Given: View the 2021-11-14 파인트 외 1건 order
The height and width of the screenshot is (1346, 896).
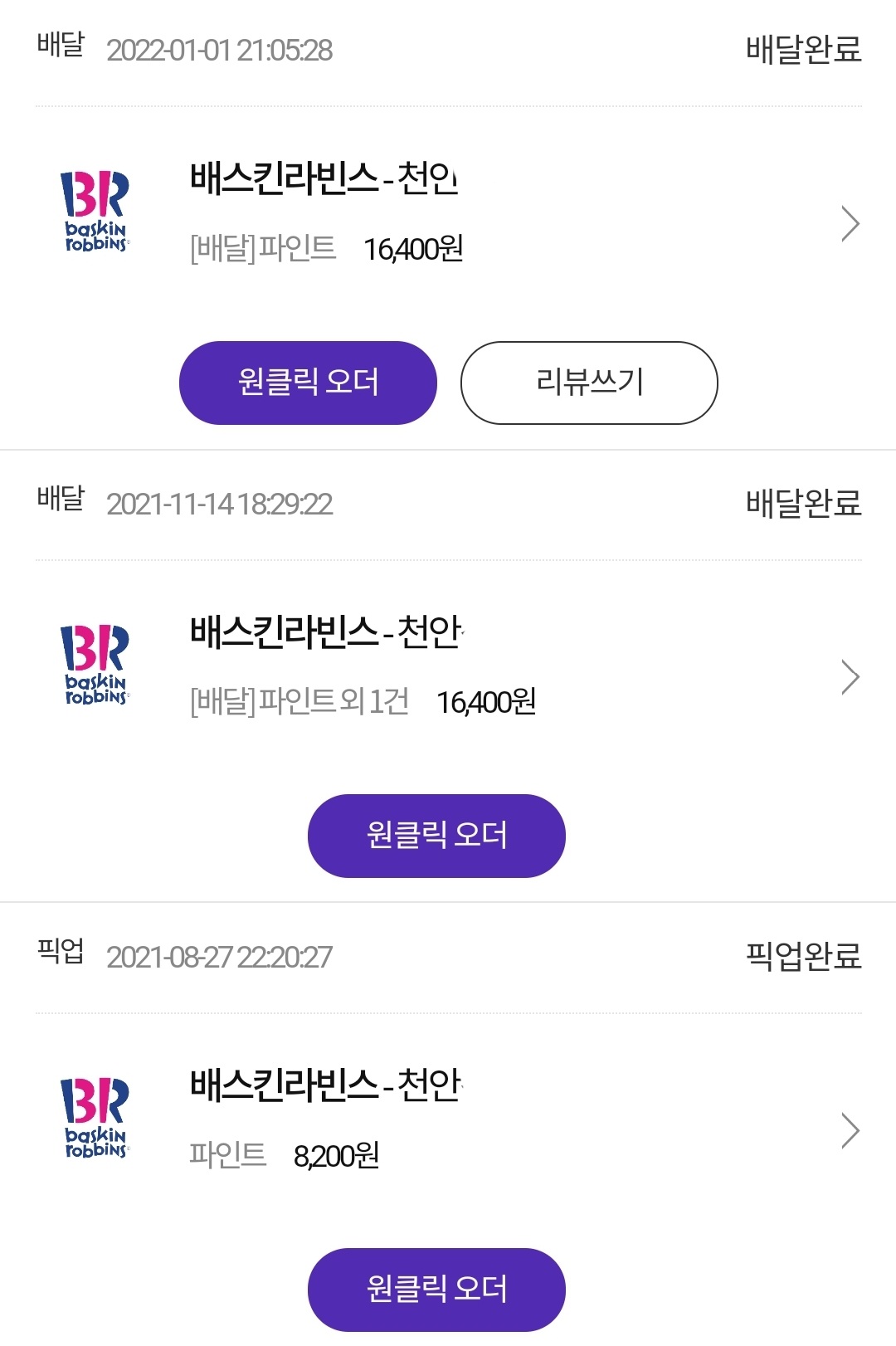Looking at the screenshot, I should click(x=850, y=677).
